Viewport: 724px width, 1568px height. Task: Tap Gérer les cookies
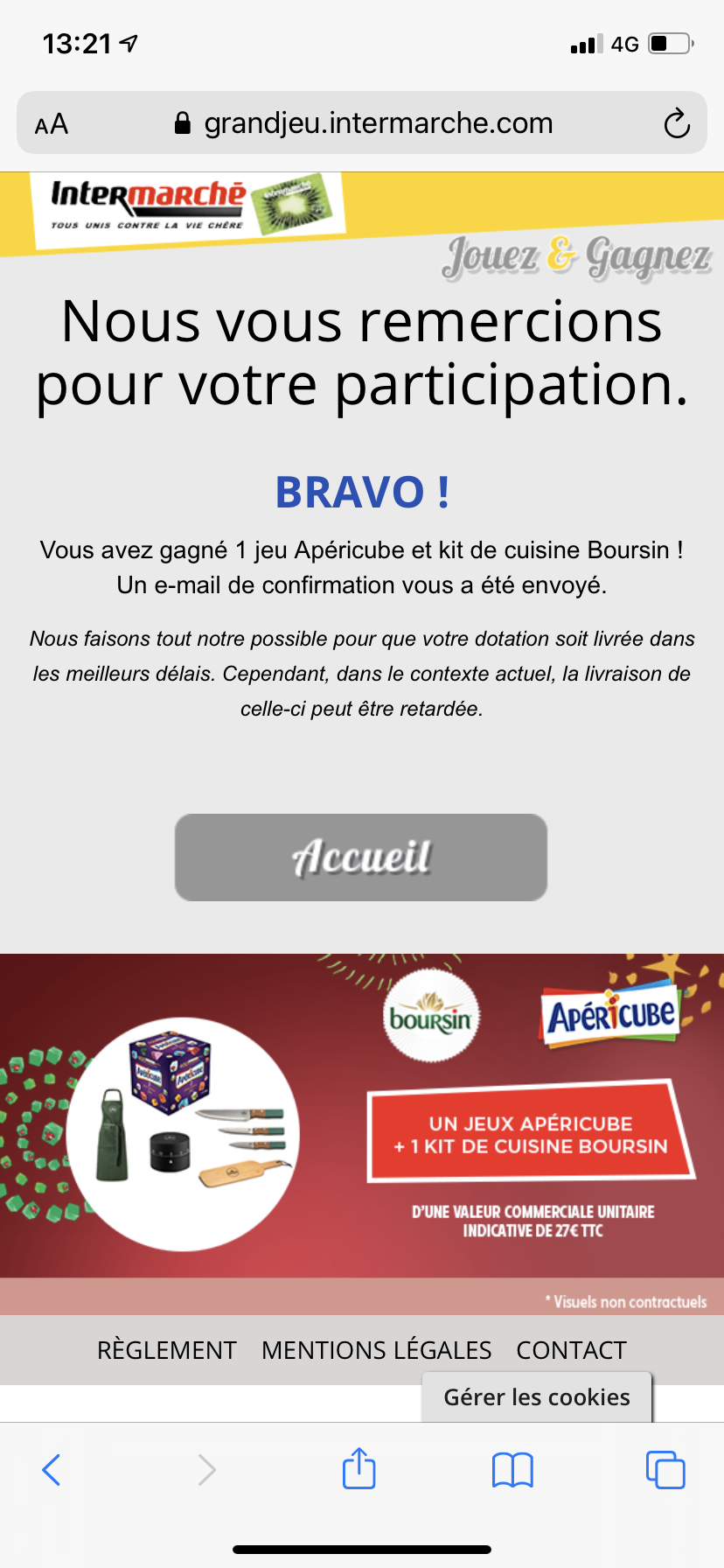tap(537, 1397)
